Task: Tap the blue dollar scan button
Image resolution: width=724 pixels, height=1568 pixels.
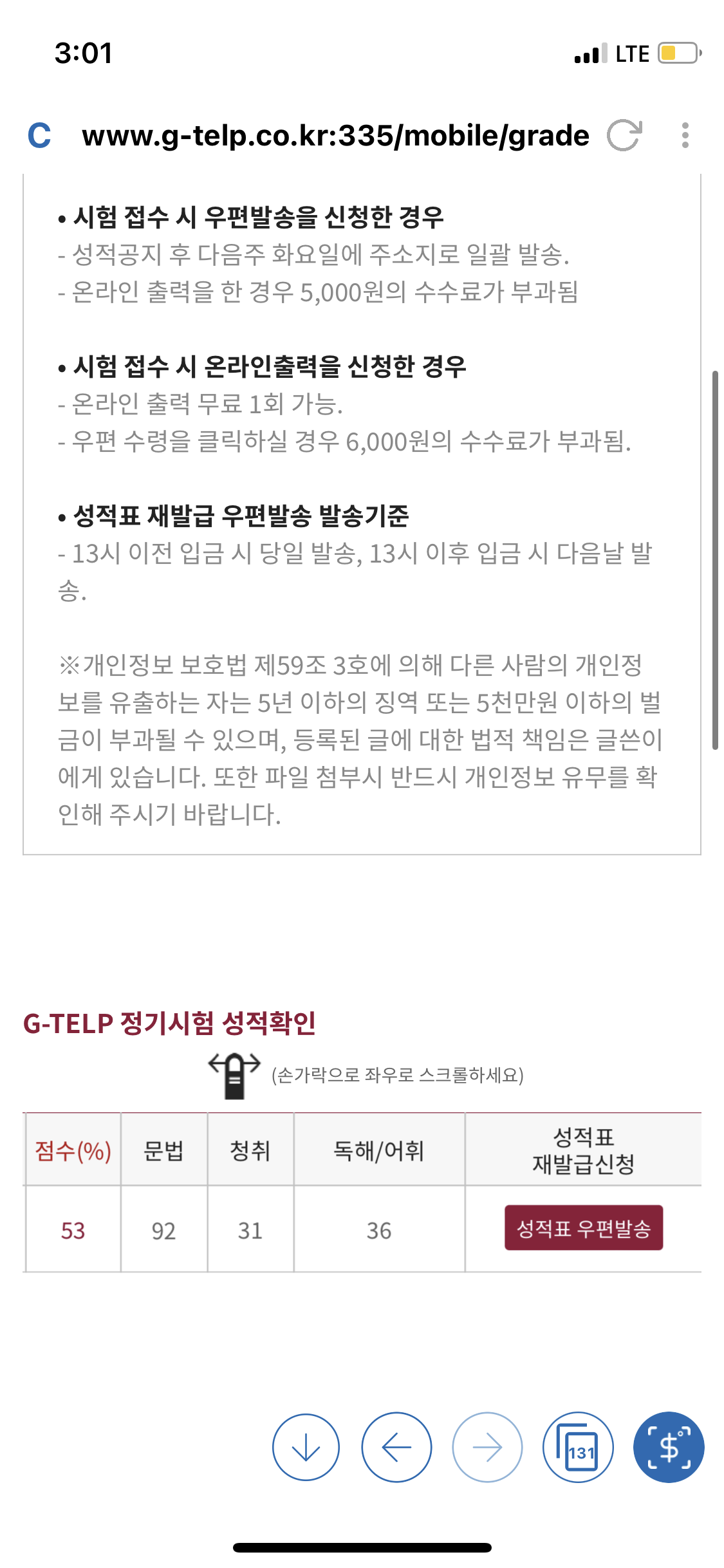Action: click(669, 1448)
